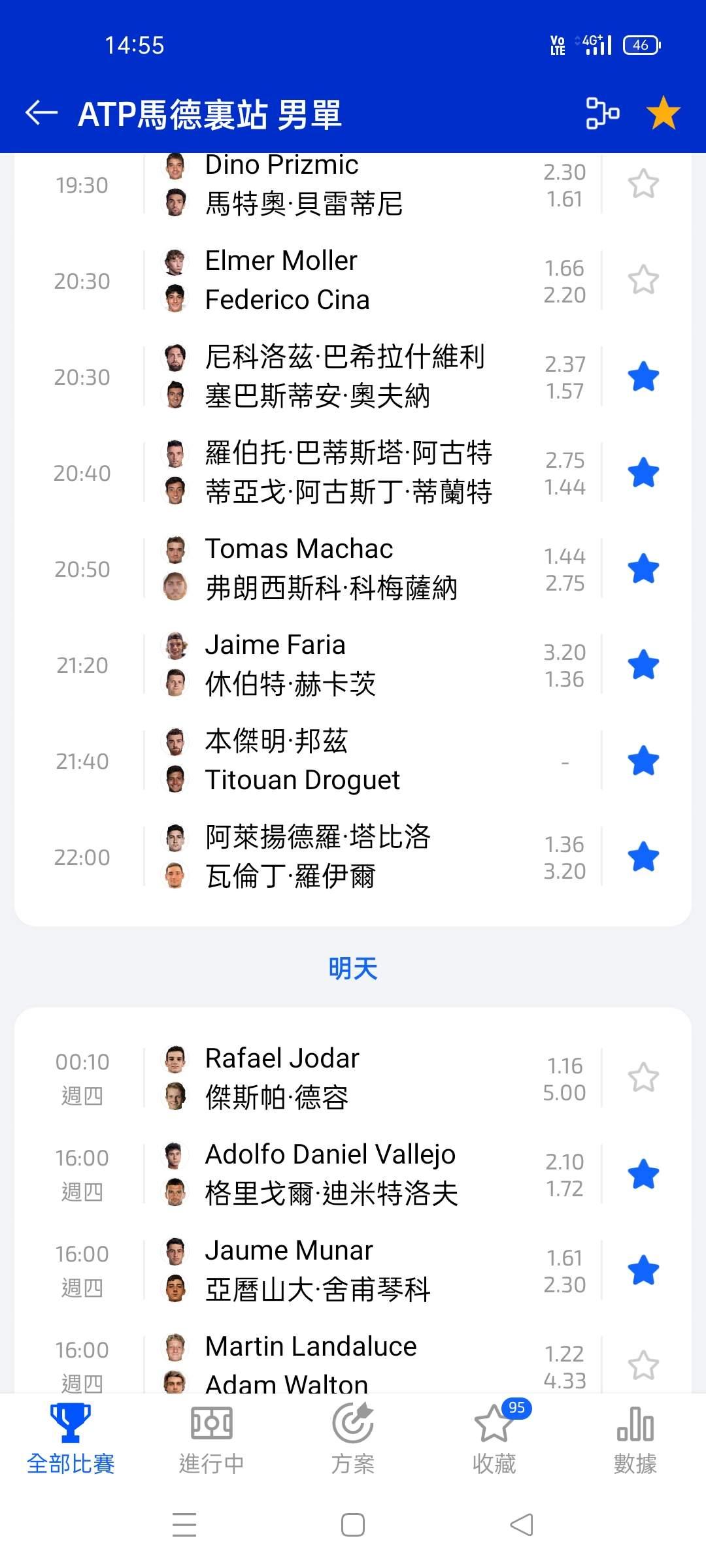Go back using the header arrow
The image size is (706, 1568).
tap(41, 113)
